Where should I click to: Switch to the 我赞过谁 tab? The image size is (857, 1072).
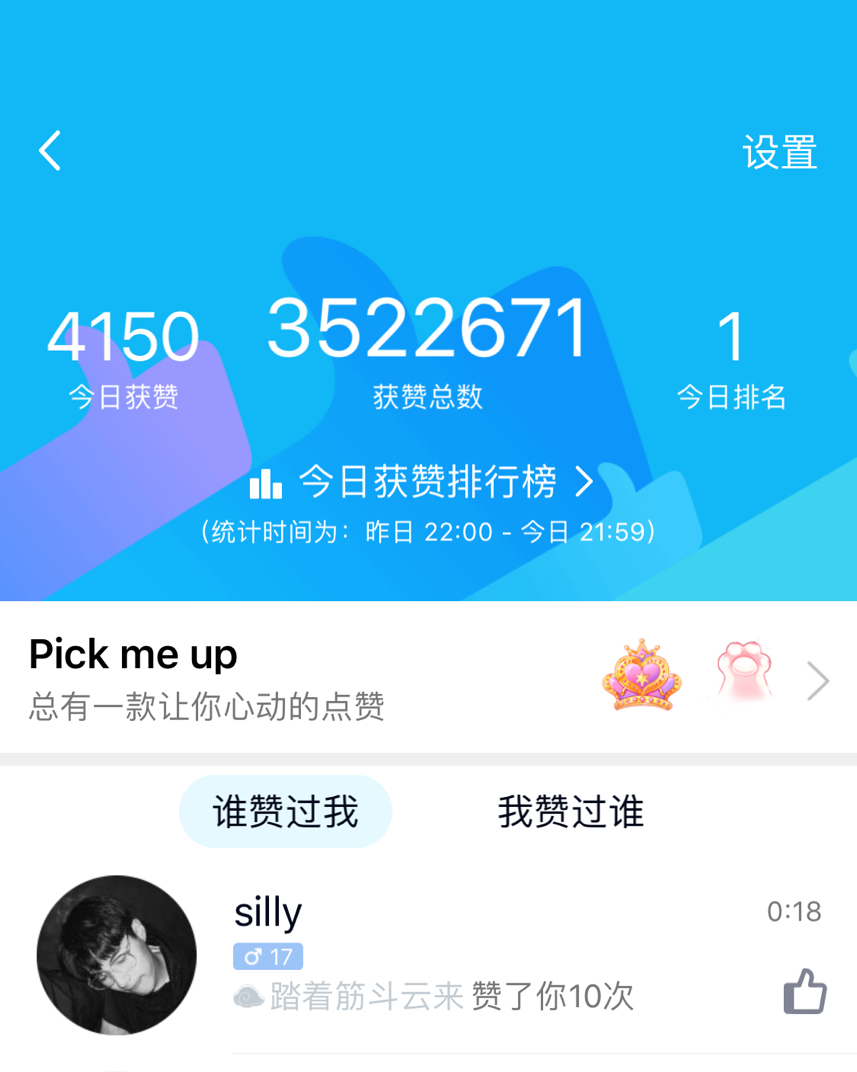(570, 811)
